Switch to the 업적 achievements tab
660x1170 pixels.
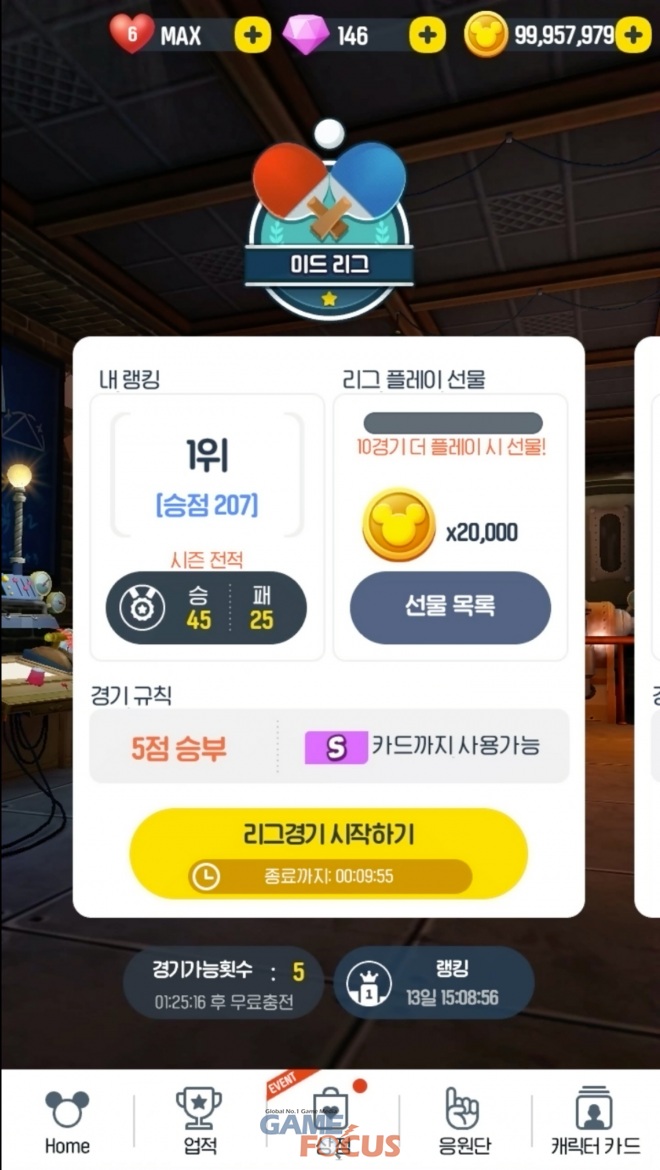point(198,1122)
